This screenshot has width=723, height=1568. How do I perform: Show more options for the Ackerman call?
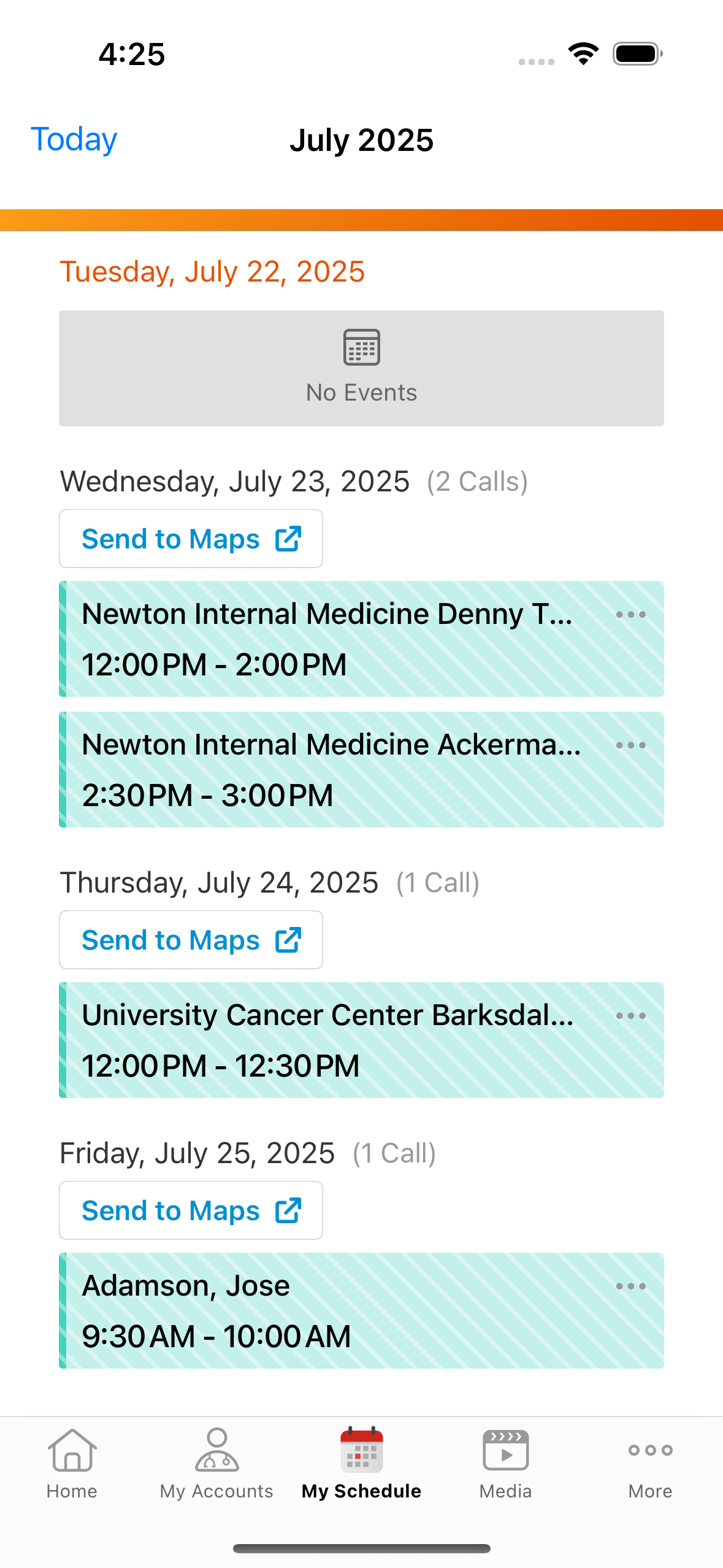point(630,745)
